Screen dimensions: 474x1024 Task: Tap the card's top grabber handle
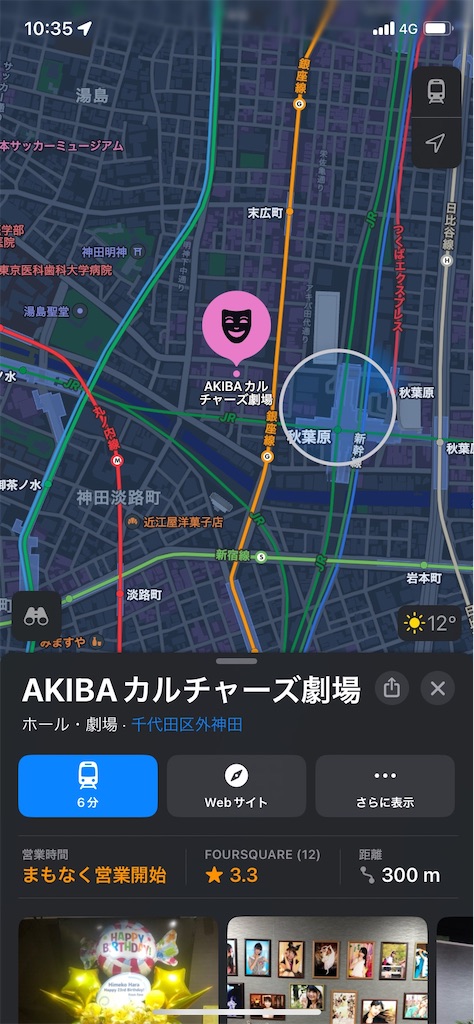pyautogui.click(x=237, y=660)
